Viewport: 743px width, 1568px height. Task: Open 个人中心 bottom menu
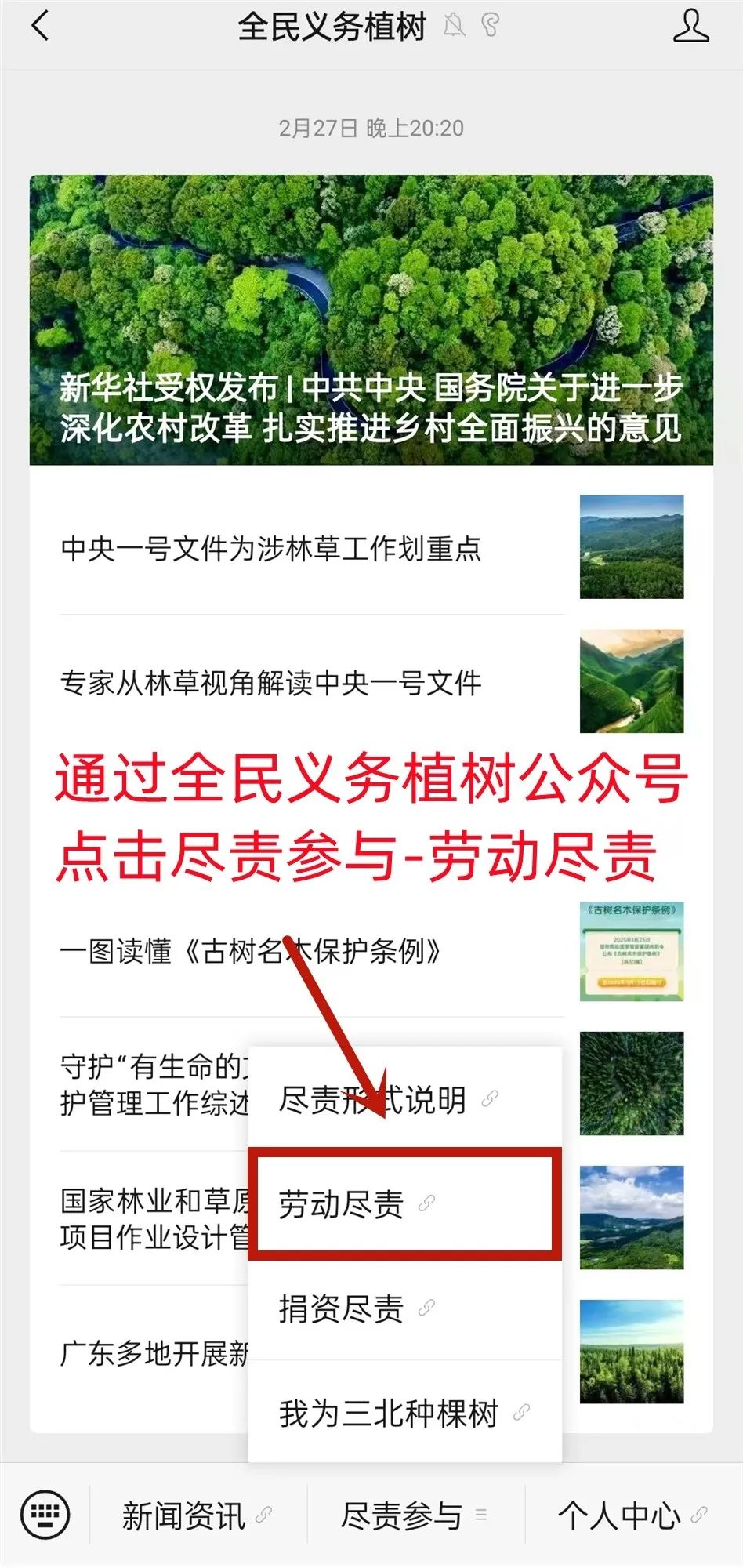(x=633, y=1515)
